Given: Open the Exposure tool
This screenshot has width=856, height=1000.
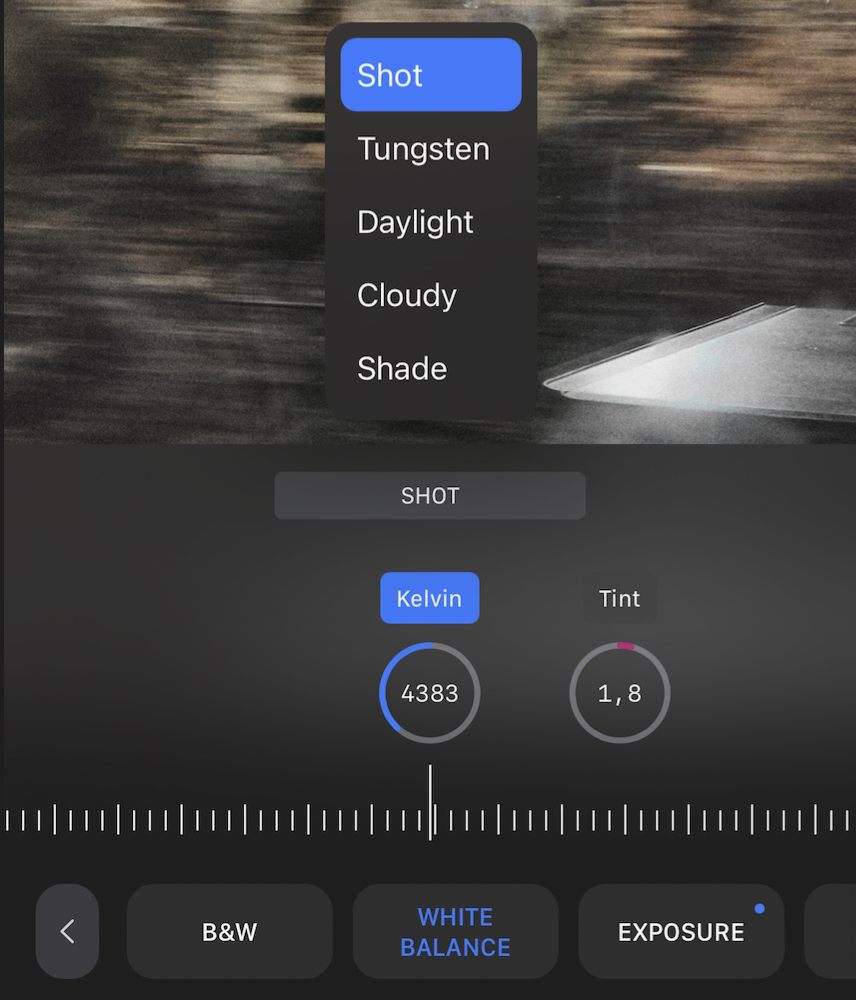Looking at the screenshot, I should 681,931.
